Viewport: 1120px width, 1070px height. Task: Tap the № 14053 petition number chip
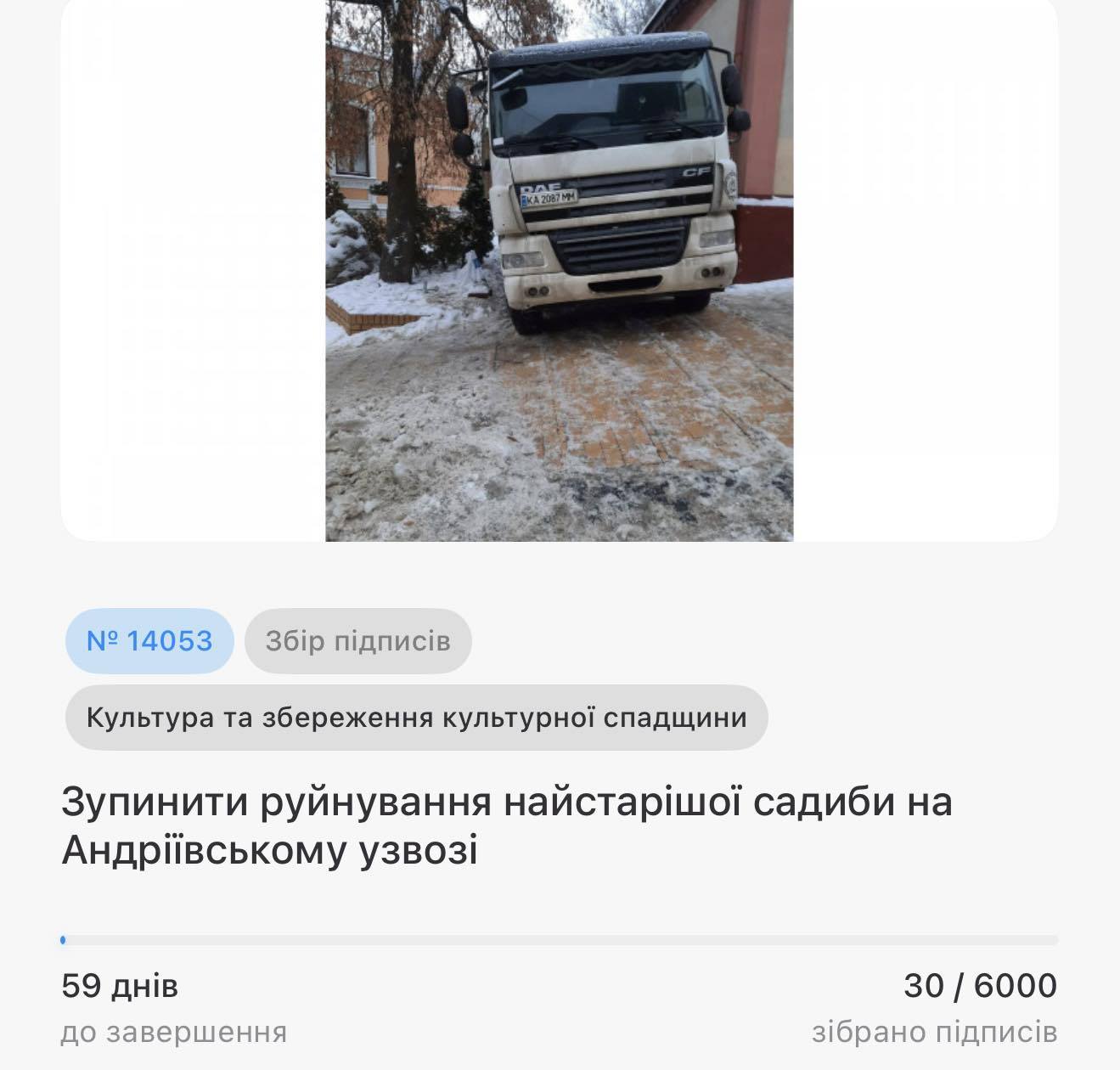click(x=149, y=641)
